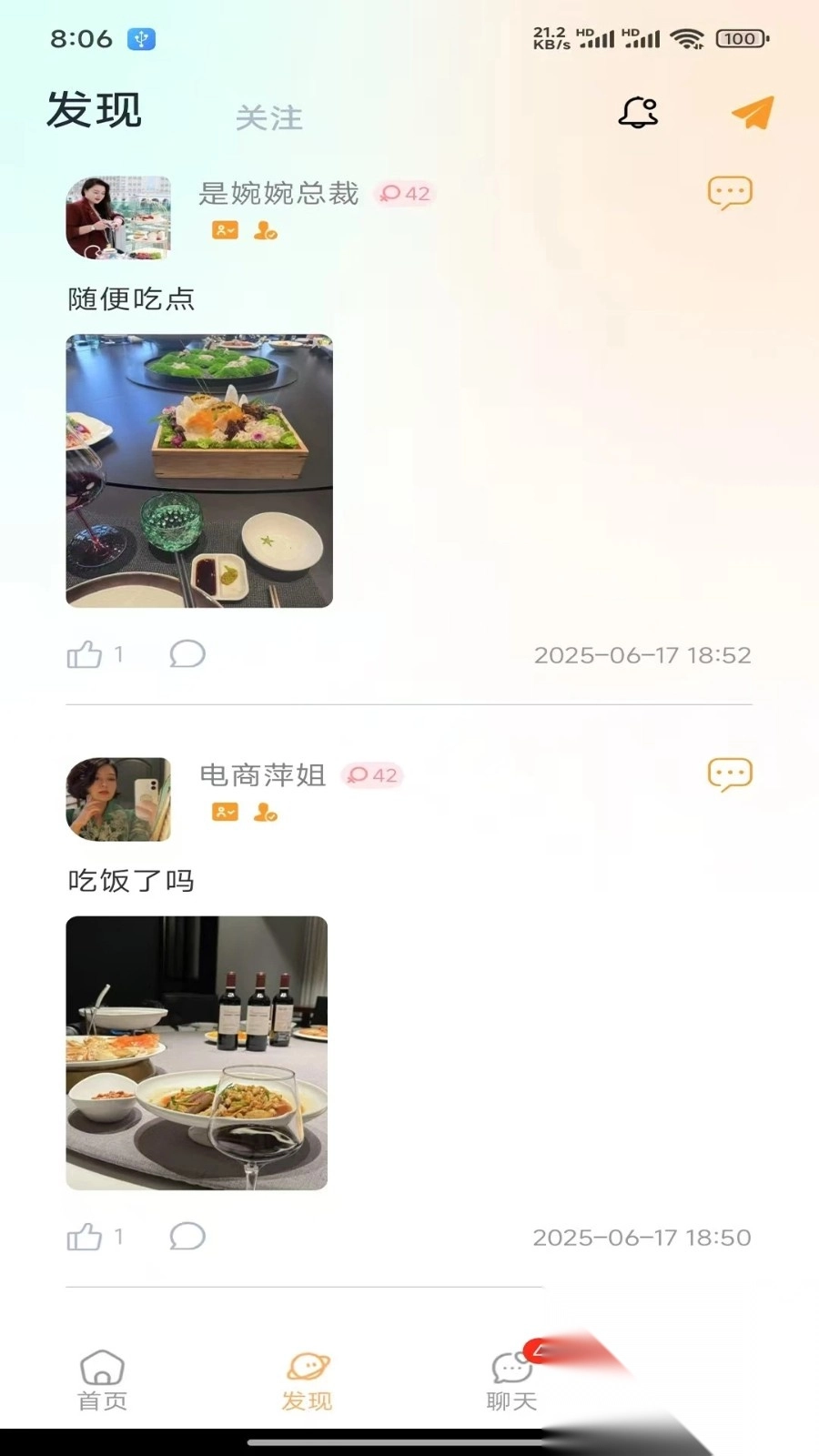Comment on the 吃饭了吗 post
This screenshot has height=1456, width=819.
click(187, 1237)
